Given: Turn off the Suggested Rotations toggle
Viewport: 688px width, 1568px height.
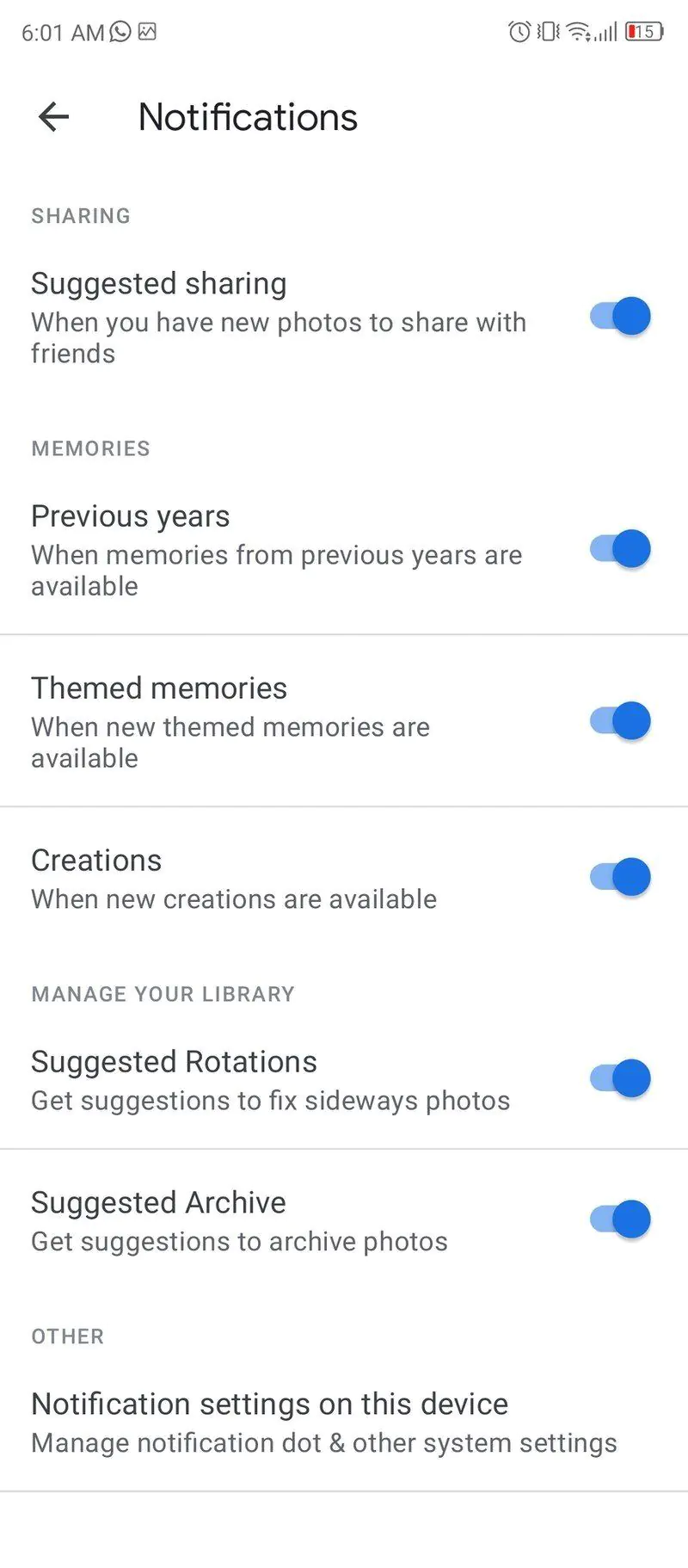Looking at the screenshot, I should [618, 1078].
